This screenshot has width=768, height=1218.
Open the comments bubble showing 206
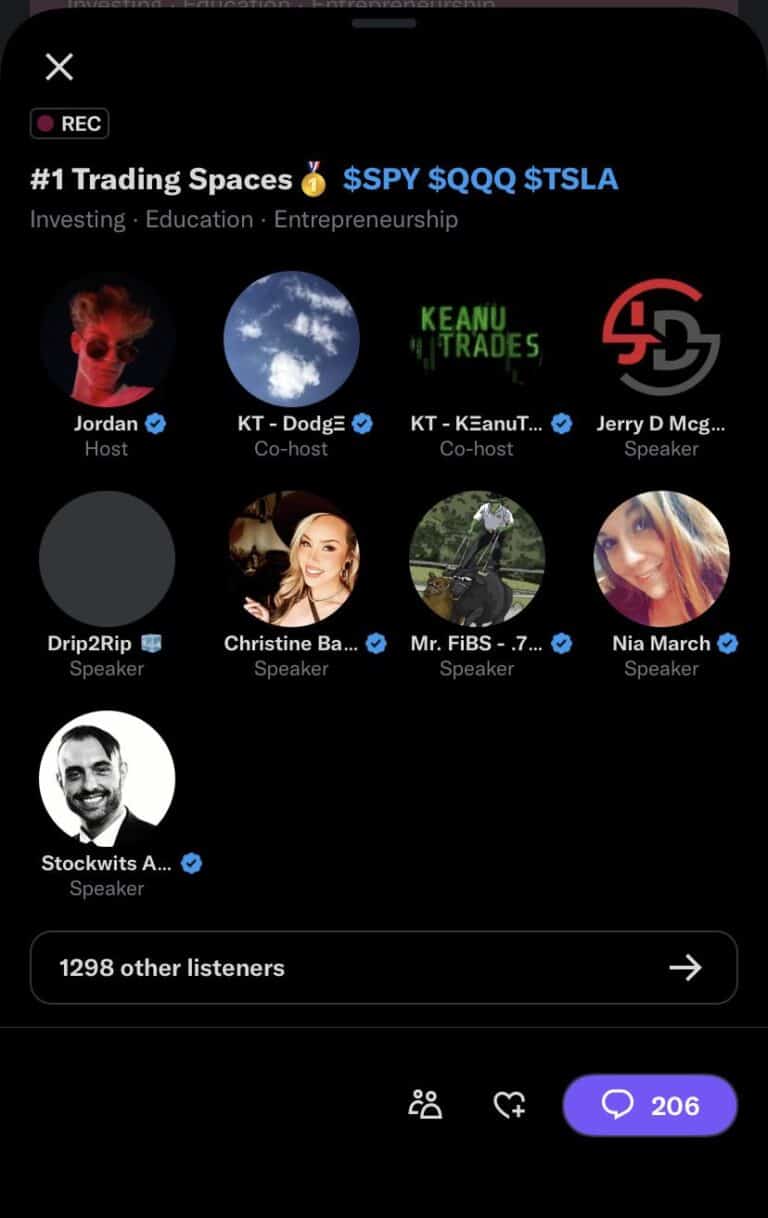point(649,1105)
